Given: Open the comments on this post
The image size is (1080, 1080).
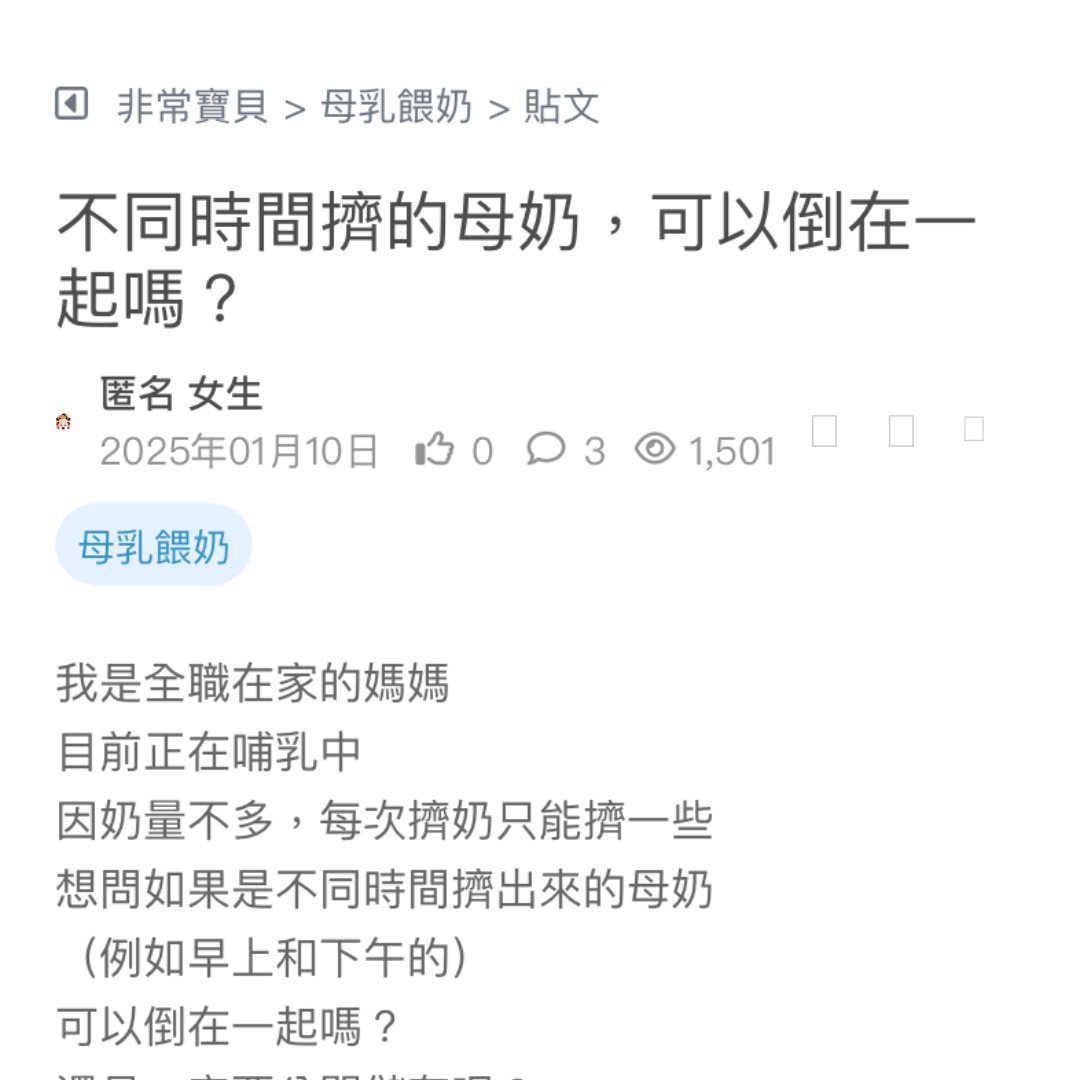Looking at the screenshot, I should point(547,450).
